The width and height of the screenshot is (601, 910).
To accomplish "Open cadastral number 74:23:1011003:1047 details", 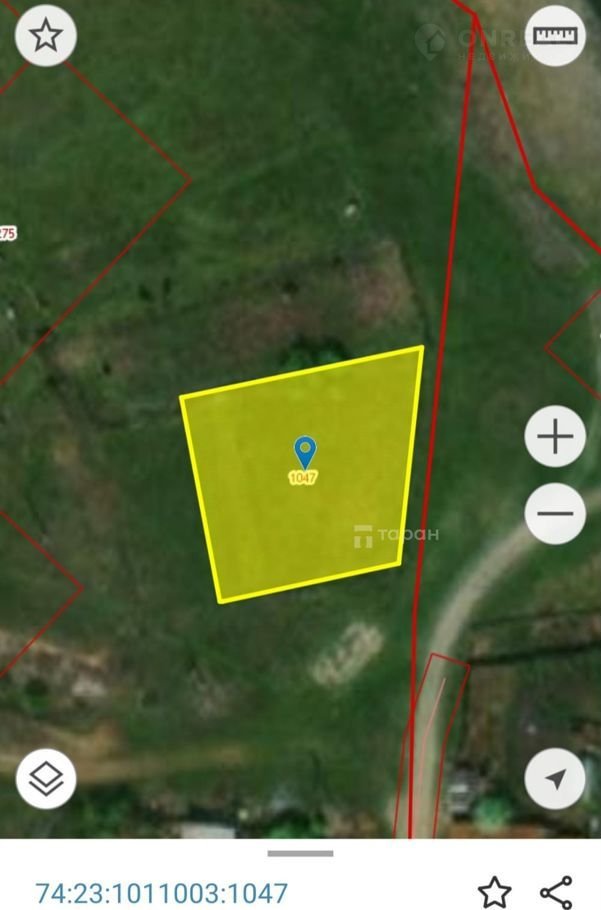I will tap(162, 893).
